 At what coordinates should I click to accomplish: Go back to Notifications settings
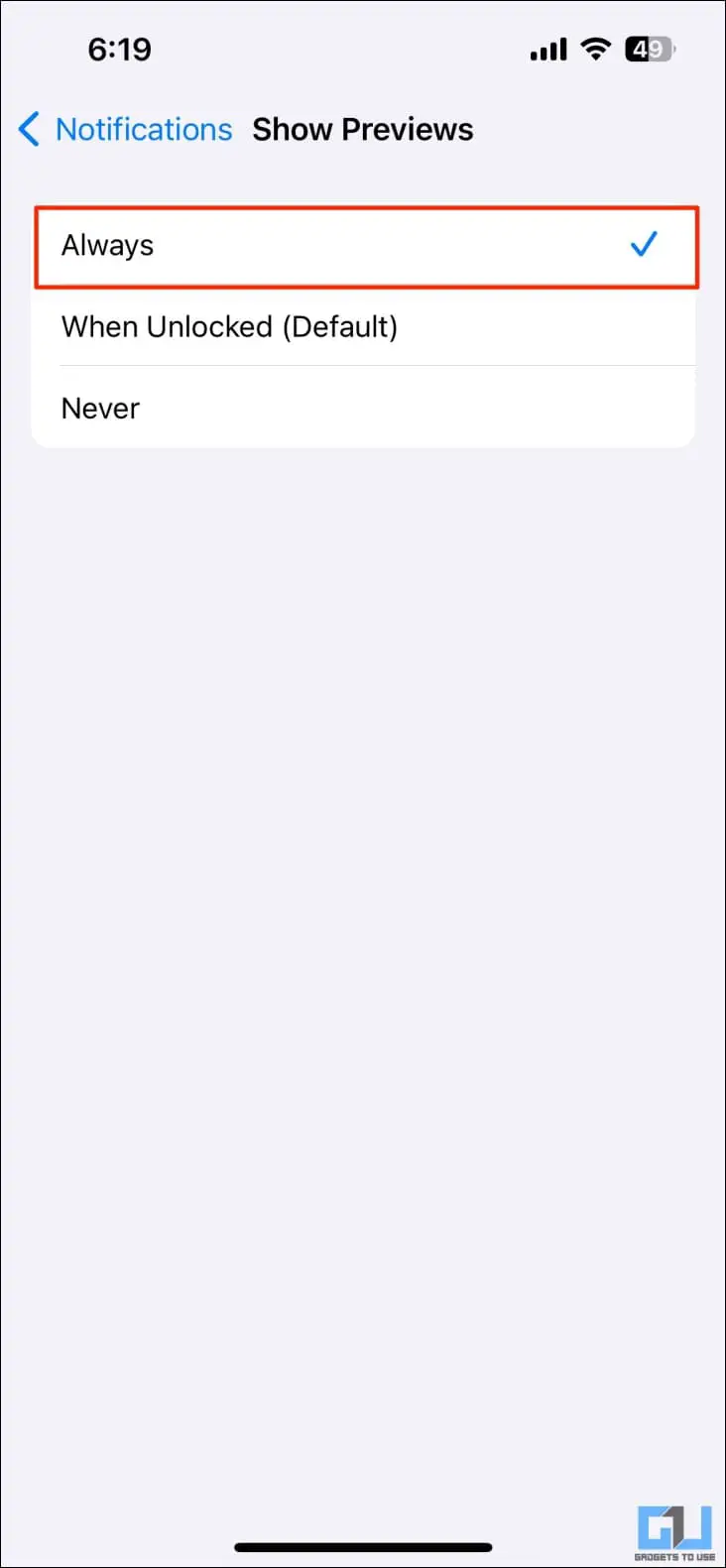[x=125, y=129]
